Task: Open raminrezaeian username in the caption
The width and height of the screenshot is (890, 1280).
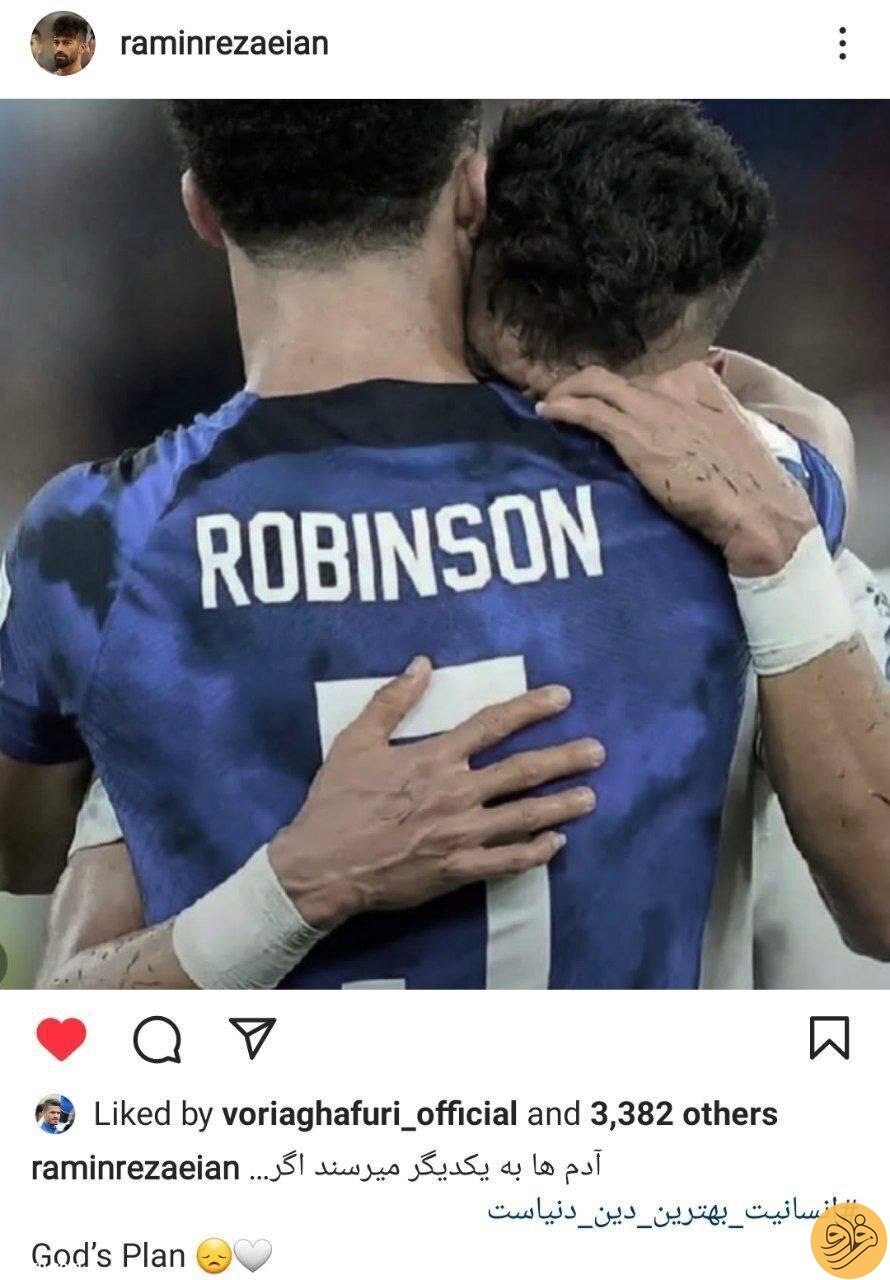Action: pyautogui.click(x=135, y=1167)
